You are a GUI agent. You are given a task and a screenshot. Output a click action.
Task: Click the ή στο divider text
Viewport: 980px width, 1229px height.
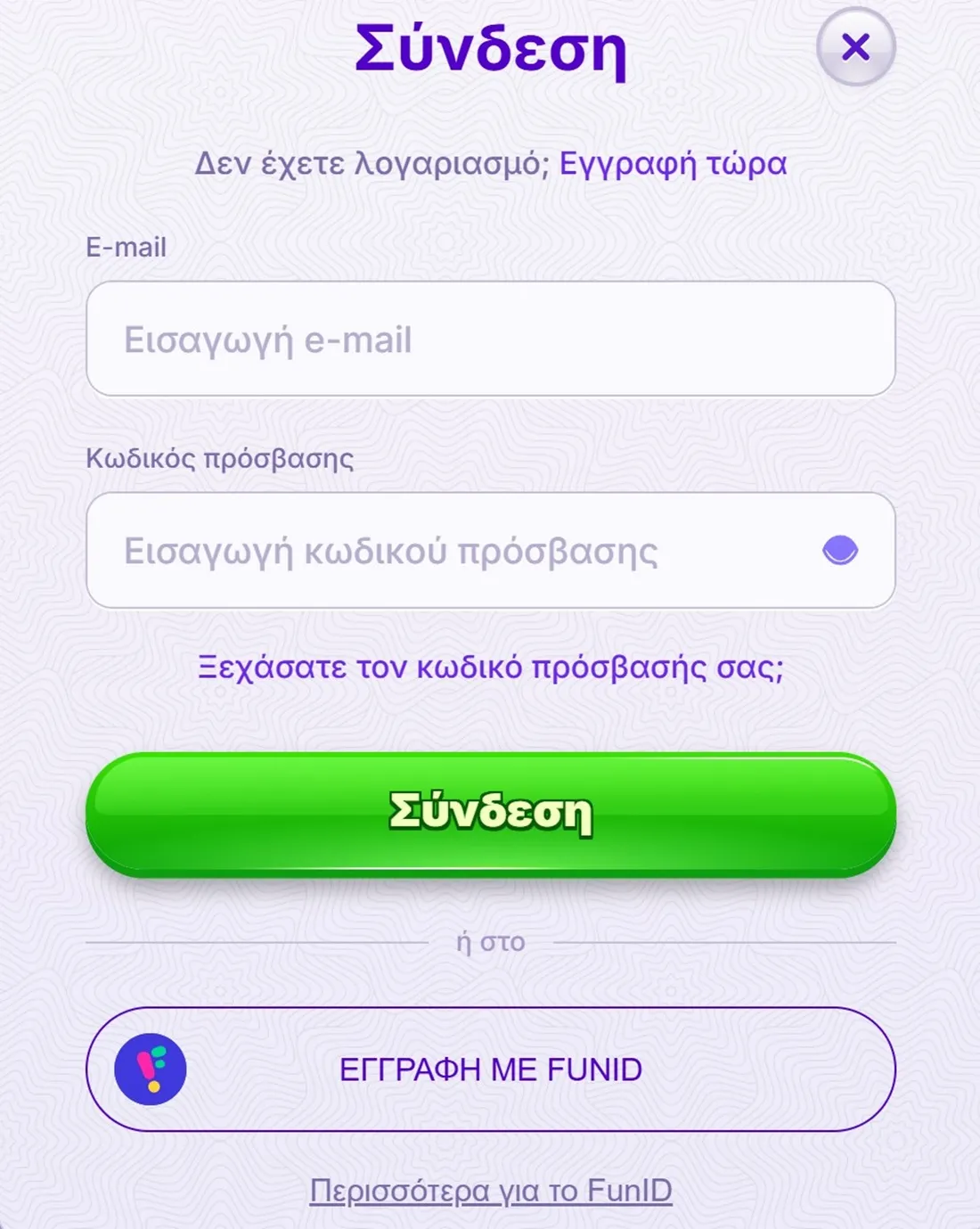point(490,943)
